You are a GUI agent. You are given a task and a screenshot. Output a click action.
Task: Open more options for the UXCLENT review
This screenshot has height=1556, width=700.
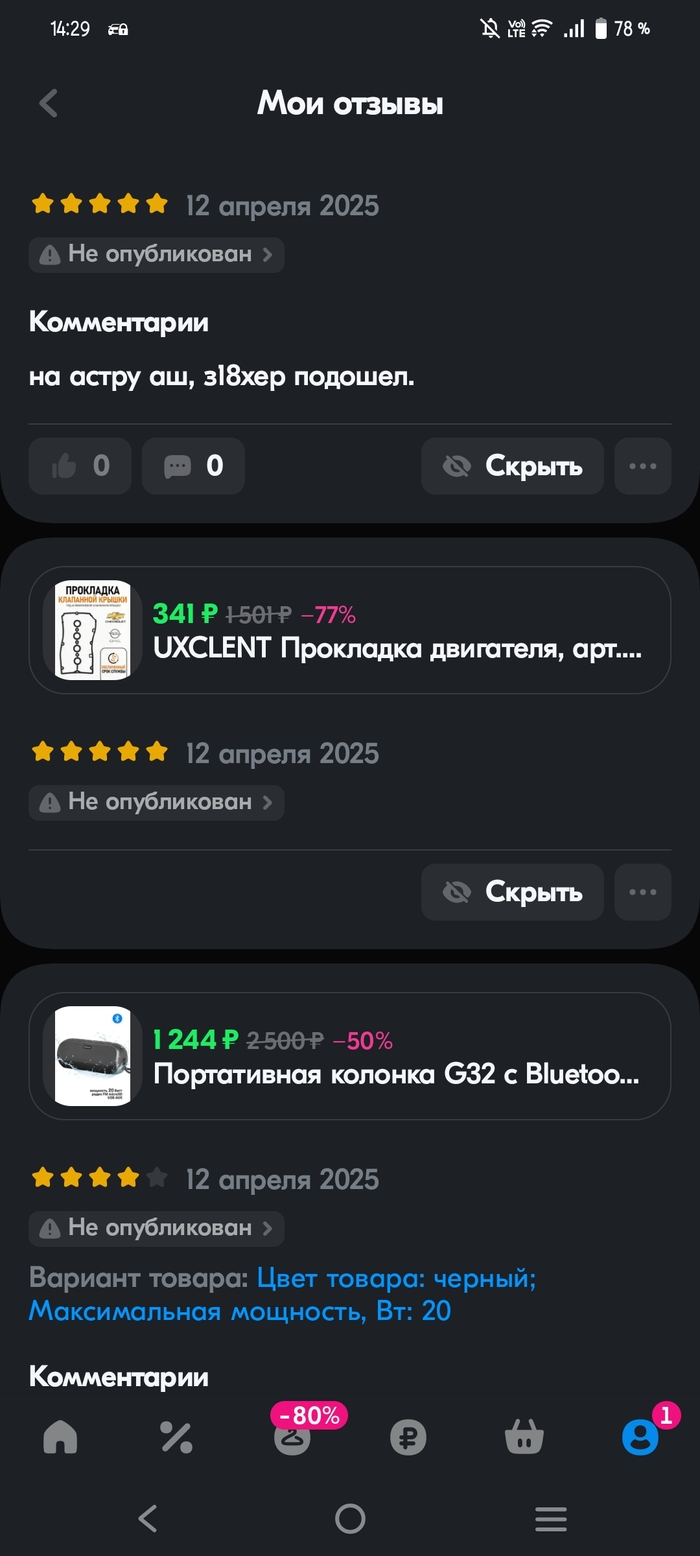tap(642, 892)
